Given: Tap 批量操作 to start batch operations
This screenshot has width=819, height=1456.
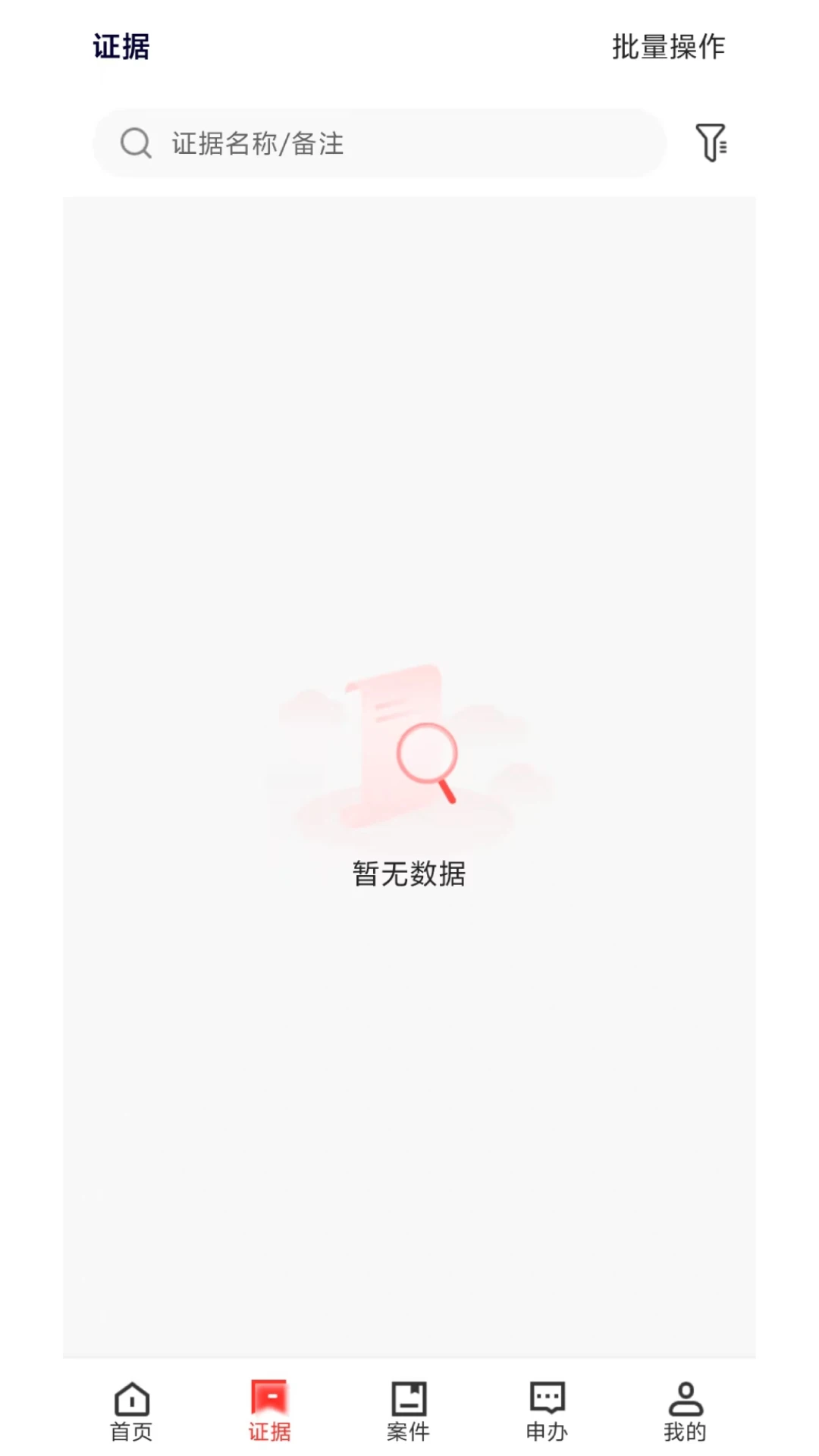Looking at the screenshot, I should (669, 47).
